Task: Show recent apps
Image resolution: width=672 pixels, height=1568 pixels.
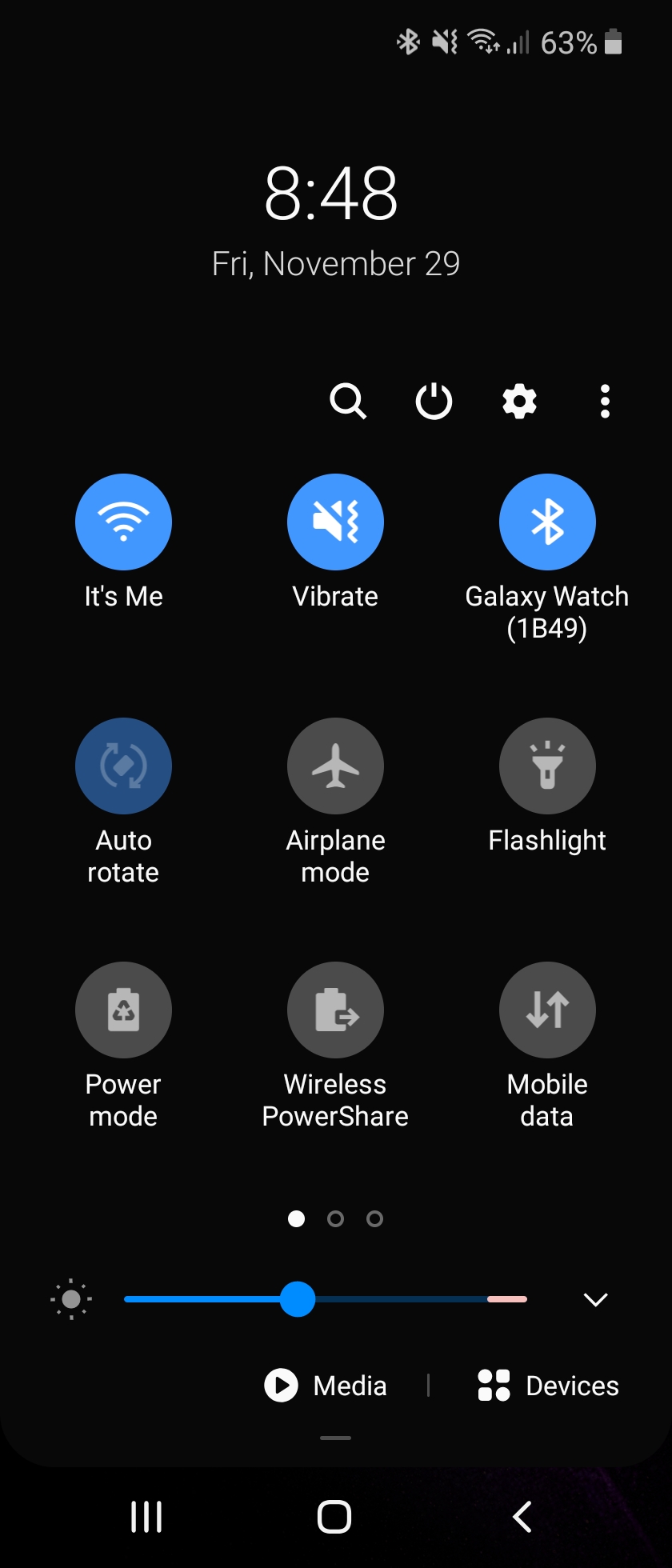Action: [x=146, y=1517]
